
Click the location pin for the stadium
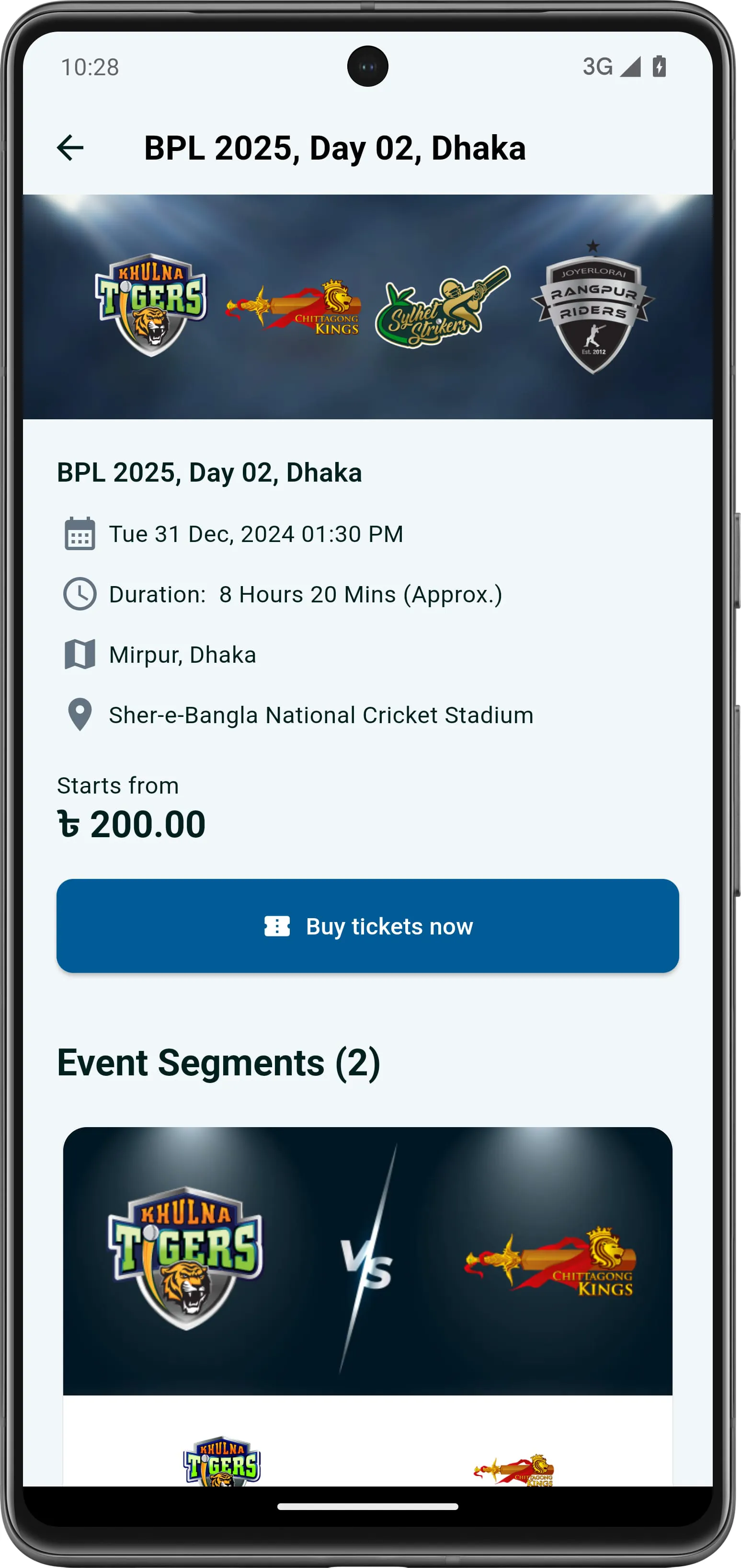pos(80,715)
